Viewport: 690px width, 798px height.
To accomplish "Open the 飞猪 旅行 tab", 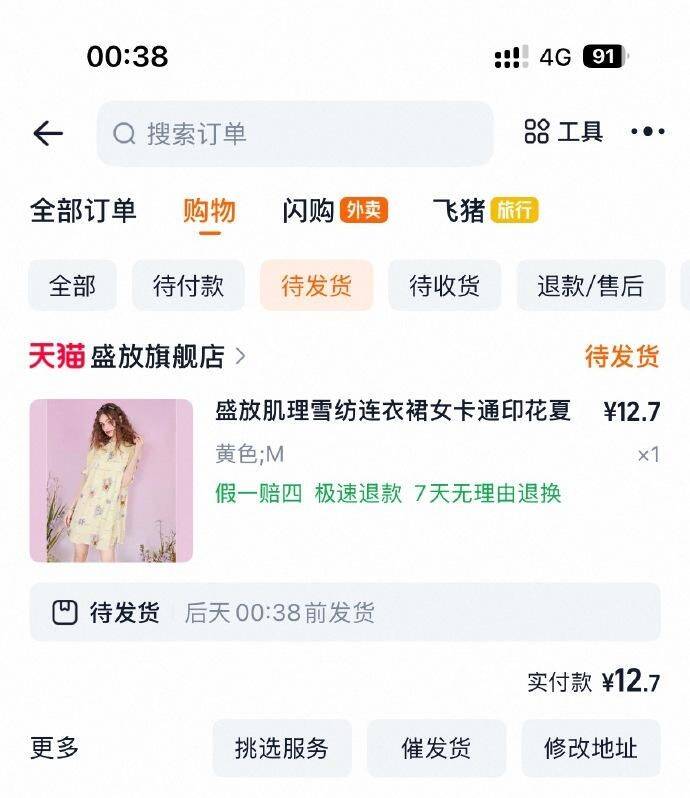I will [485, 211].
